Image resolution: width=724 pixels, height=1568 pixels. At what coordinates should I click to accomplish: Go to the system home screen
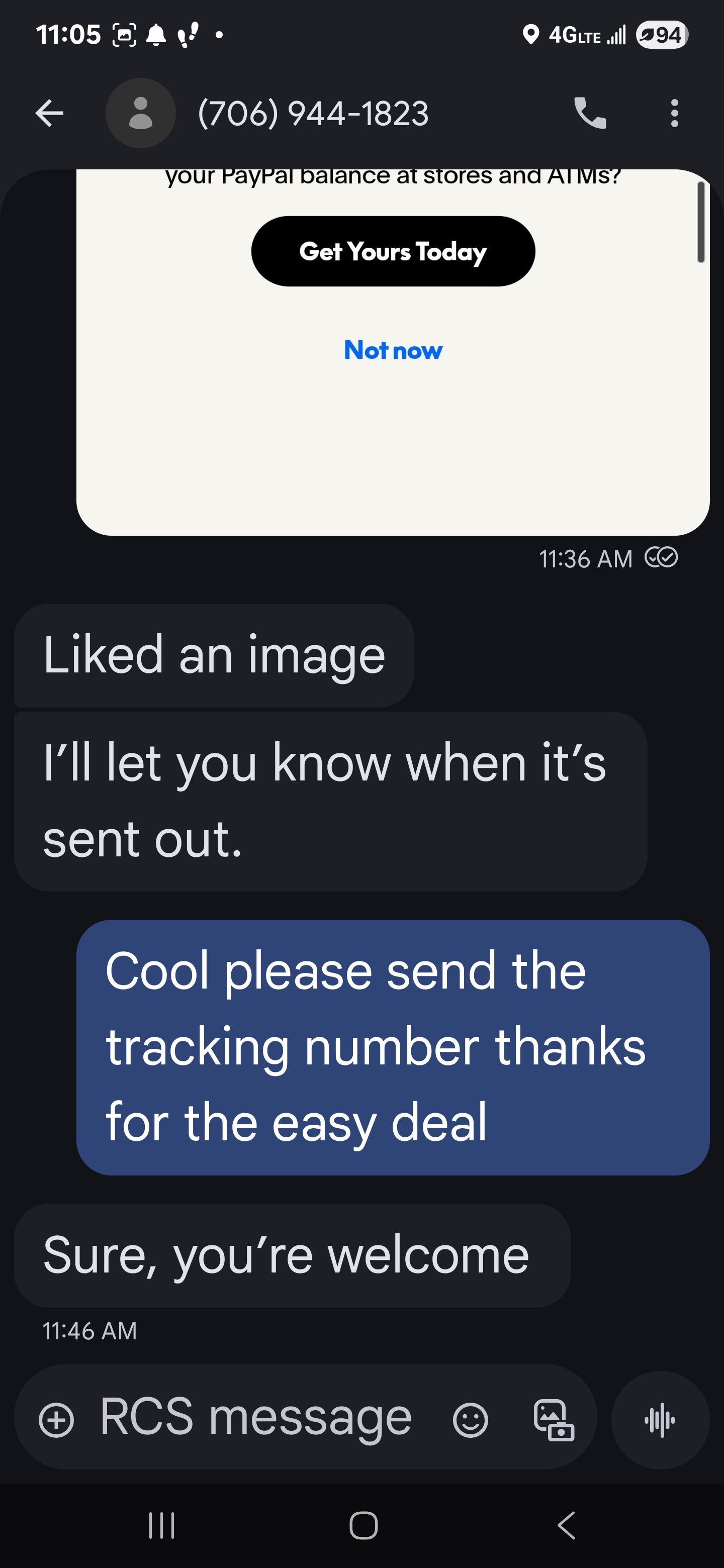click(x=364, y=1525)
